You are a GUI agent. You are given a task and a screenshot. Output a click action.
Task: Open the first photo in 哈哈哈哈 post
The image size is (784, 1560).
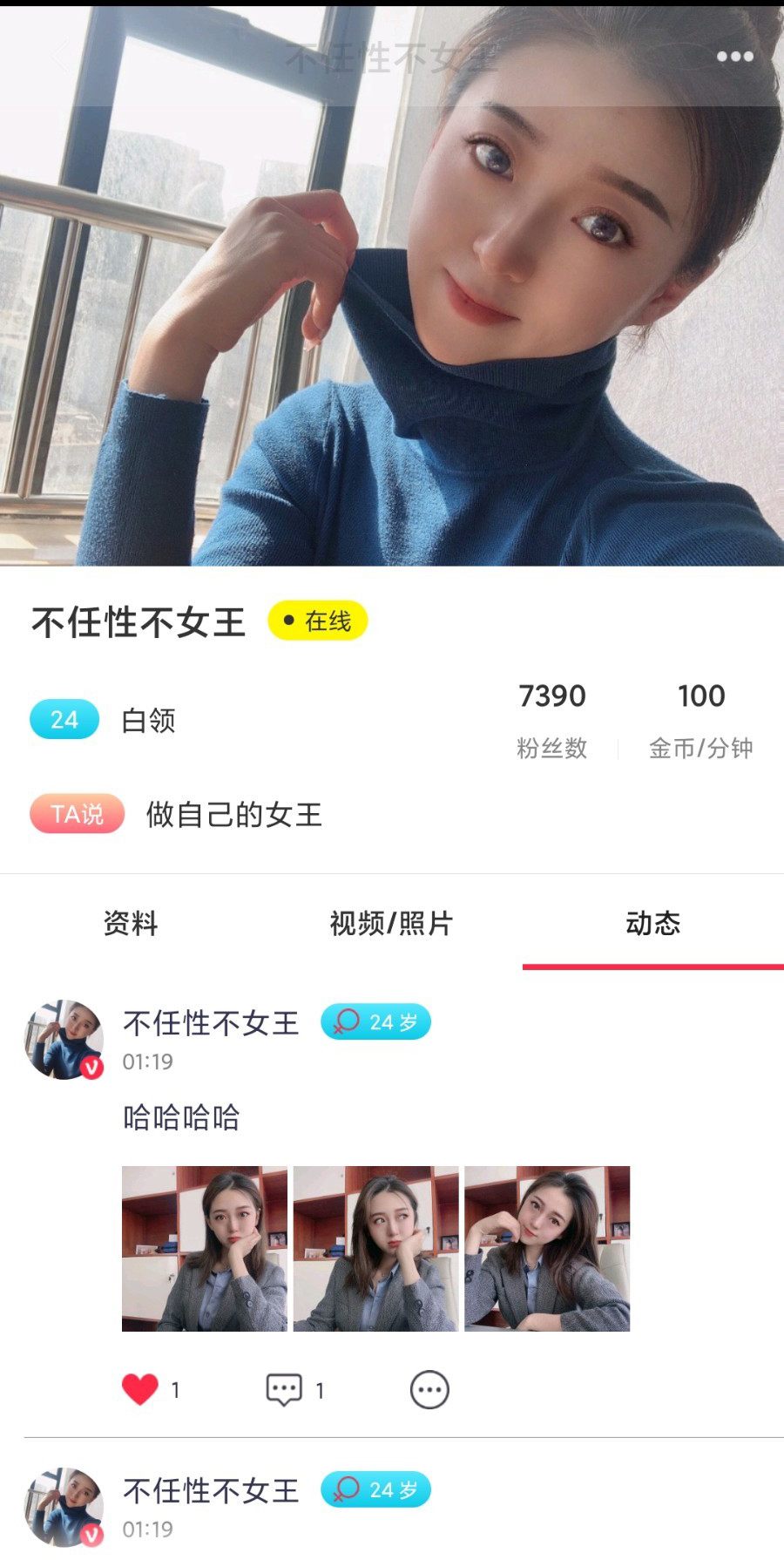tap(204, 1248)
